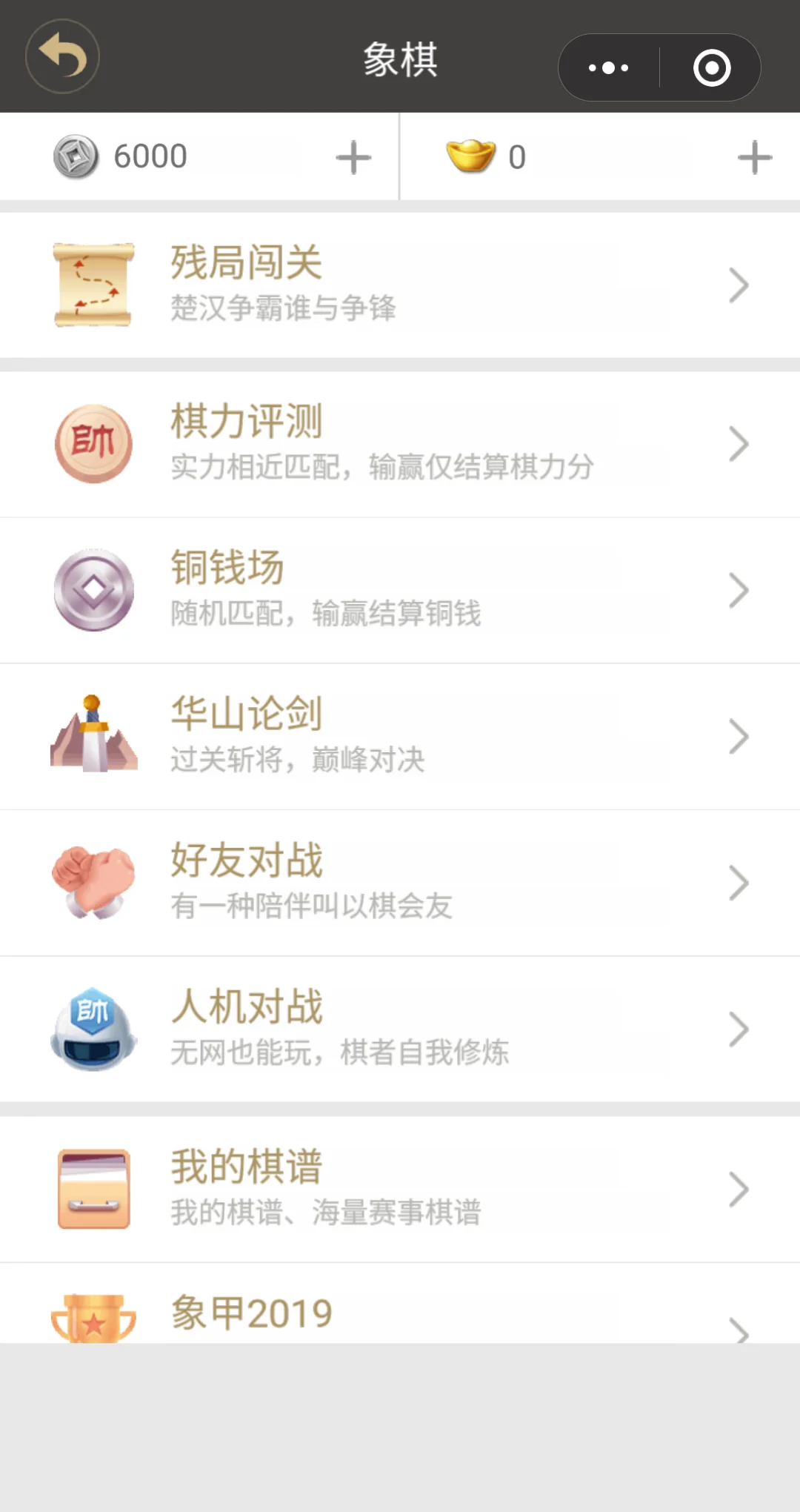Play 人机对战 against the computer
The image size is (800, 1512).
(x=400, y=1029)
